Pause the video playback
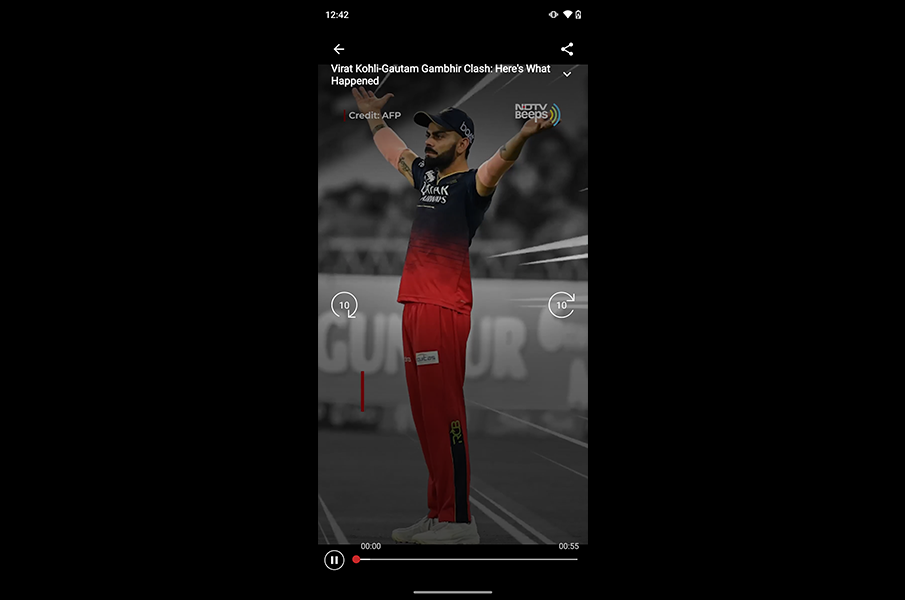 pyautogui.click(x=334, y=560)
